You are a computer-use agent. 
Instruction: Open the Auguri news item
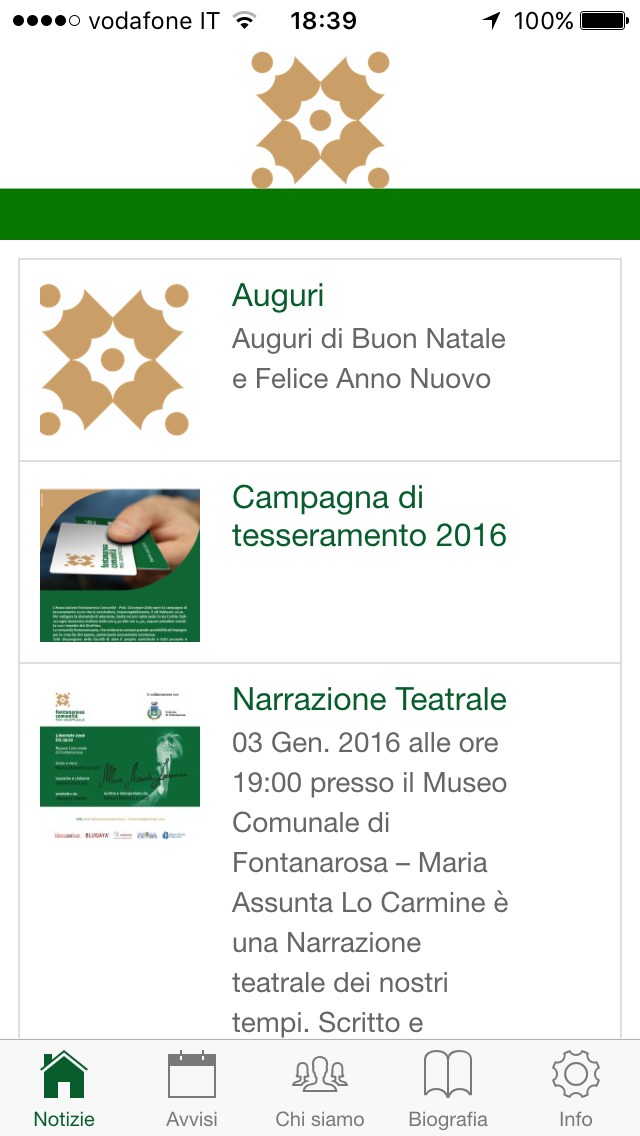[320, 360]
